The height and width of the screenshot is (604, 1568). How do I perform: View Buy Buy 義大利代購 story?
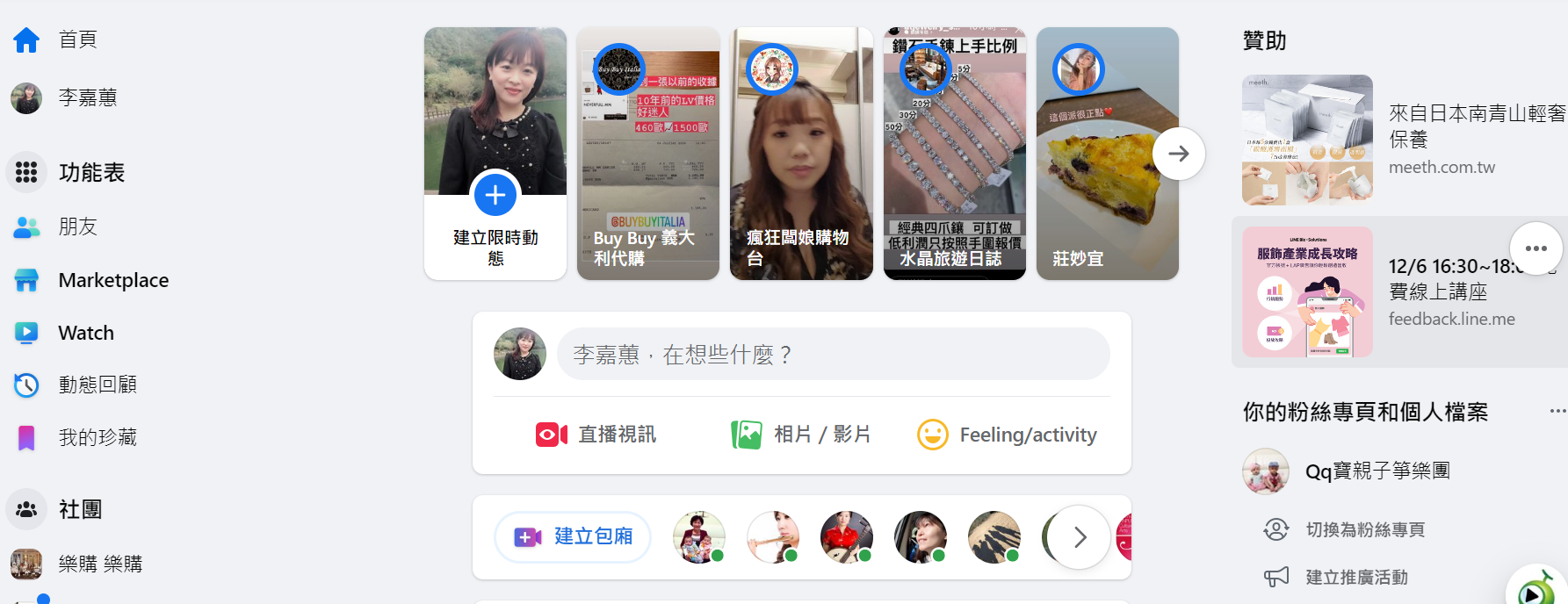(x=648, y=154)
